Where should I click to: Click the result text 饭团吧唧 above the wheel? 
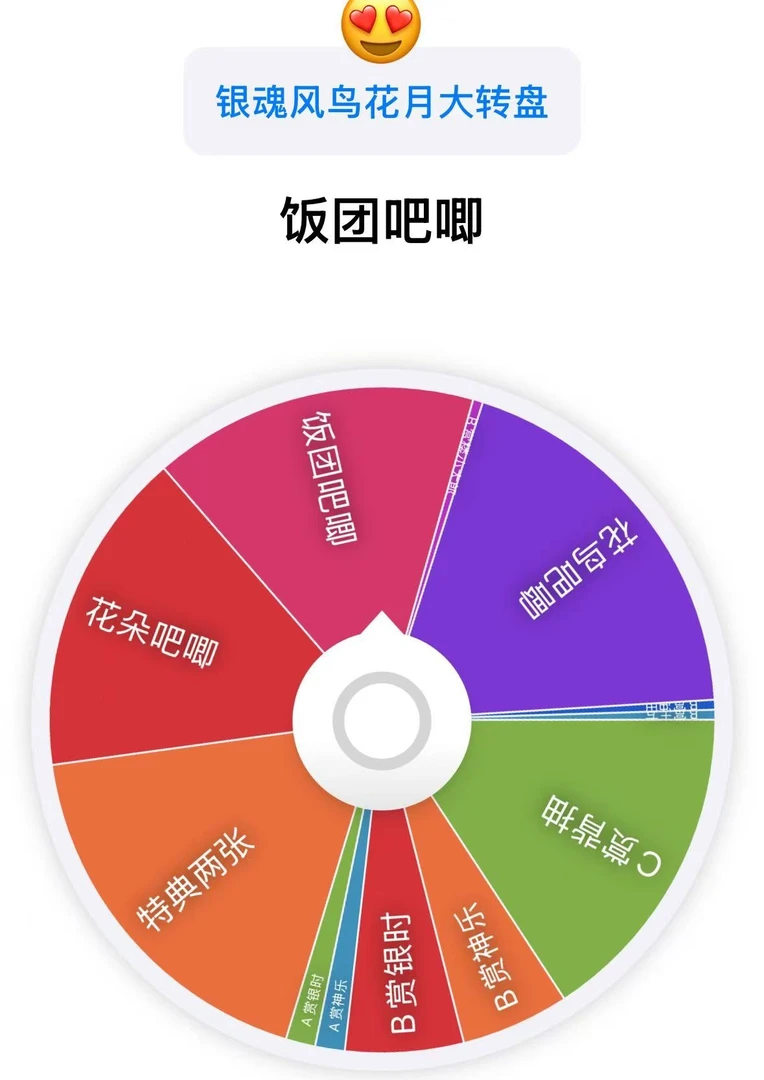coord(382,213)
